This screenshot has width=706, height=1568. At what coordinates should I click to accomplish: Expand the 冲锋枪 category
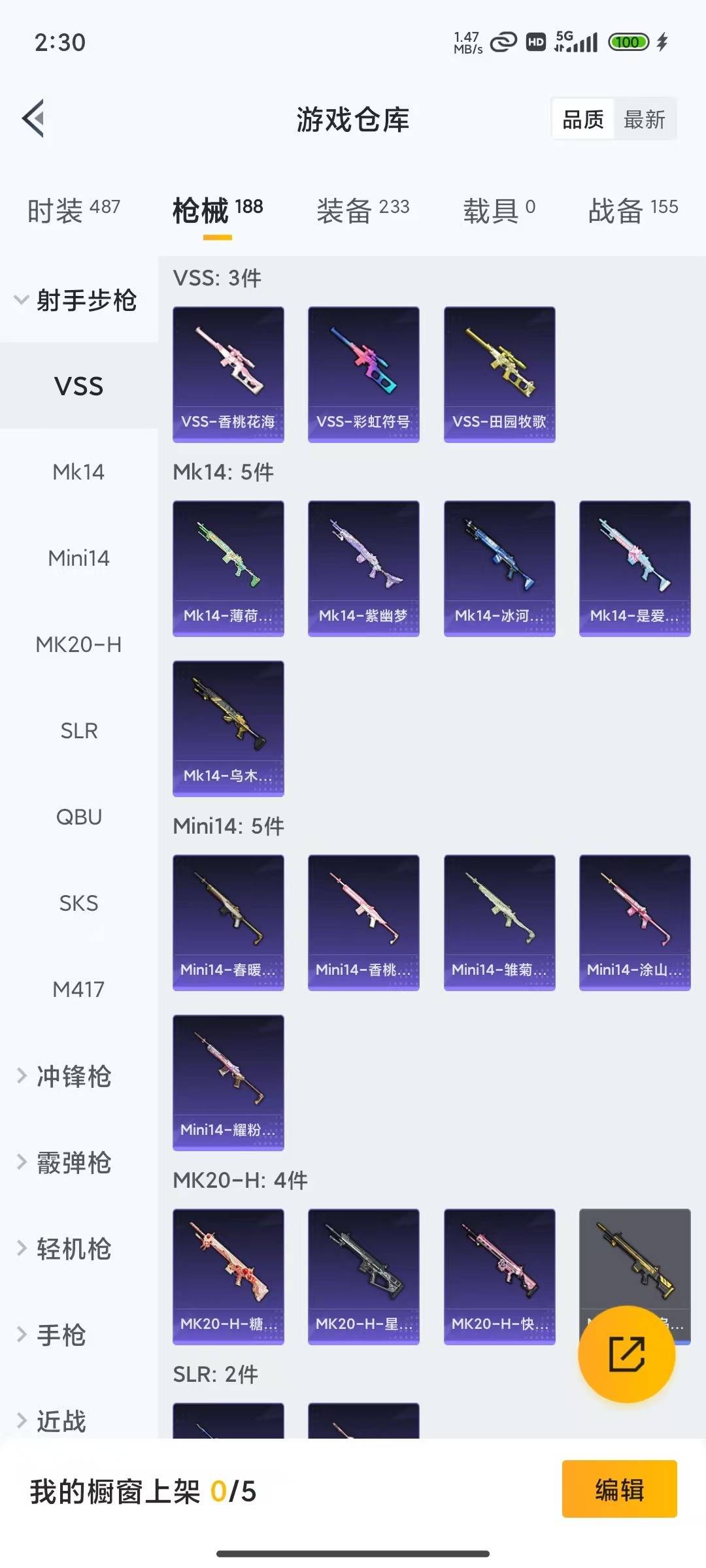72,1077
